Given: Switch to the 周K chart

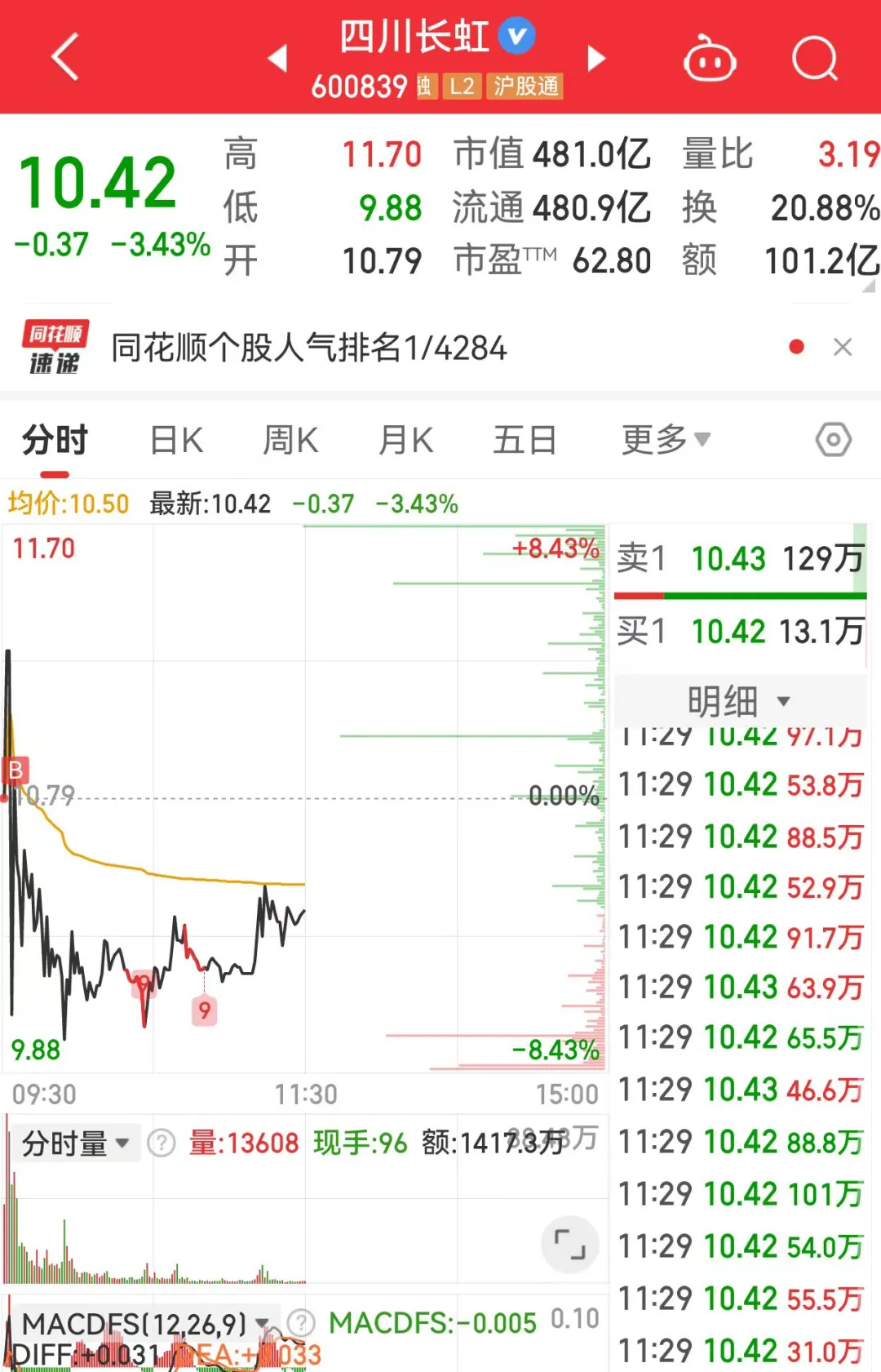Looking at the screenshot, I should (x=290, y=441).
